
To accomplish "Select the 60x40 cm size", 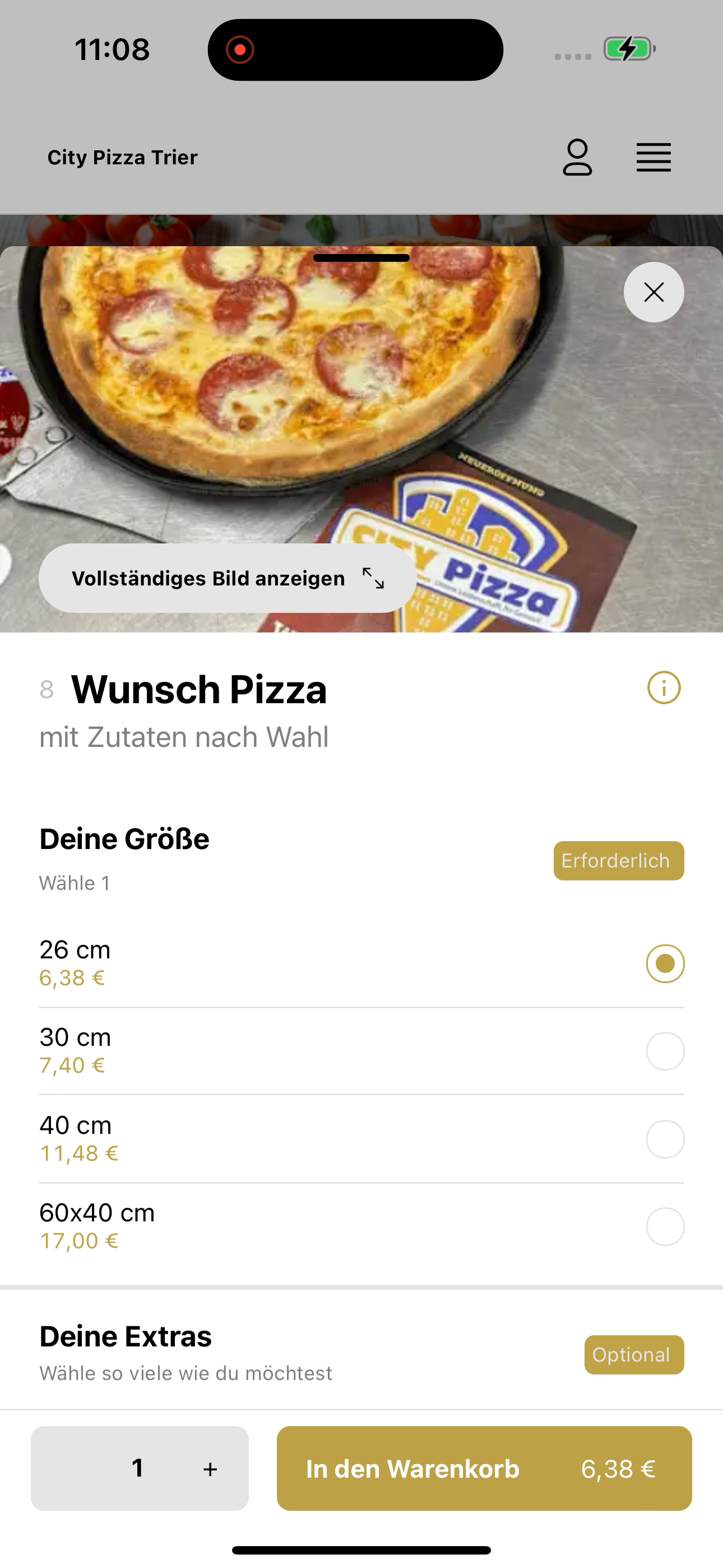I will 361,1226.
